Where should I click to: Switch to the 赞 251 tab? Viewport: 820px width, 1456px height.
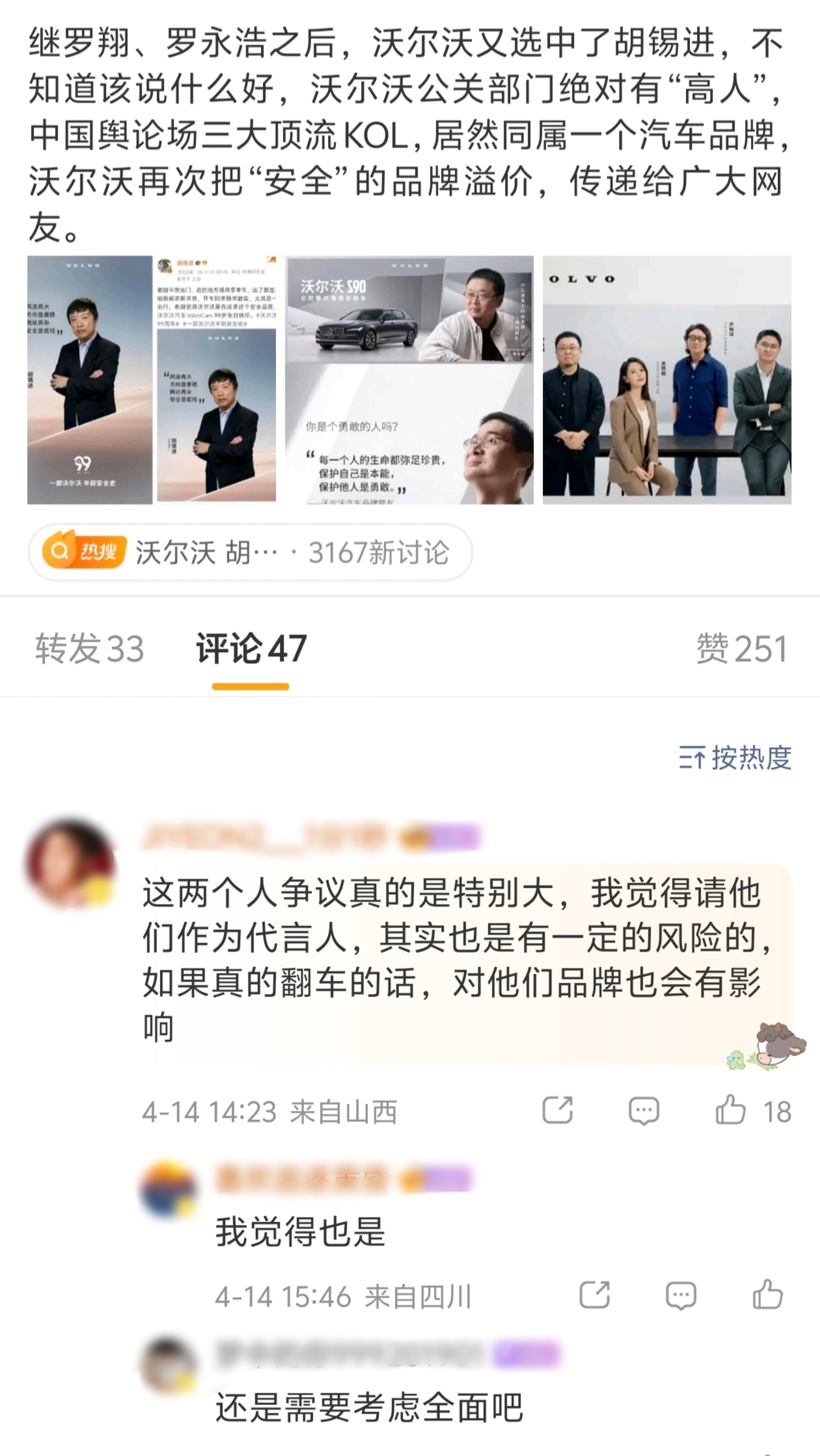[x=741, y=648]
